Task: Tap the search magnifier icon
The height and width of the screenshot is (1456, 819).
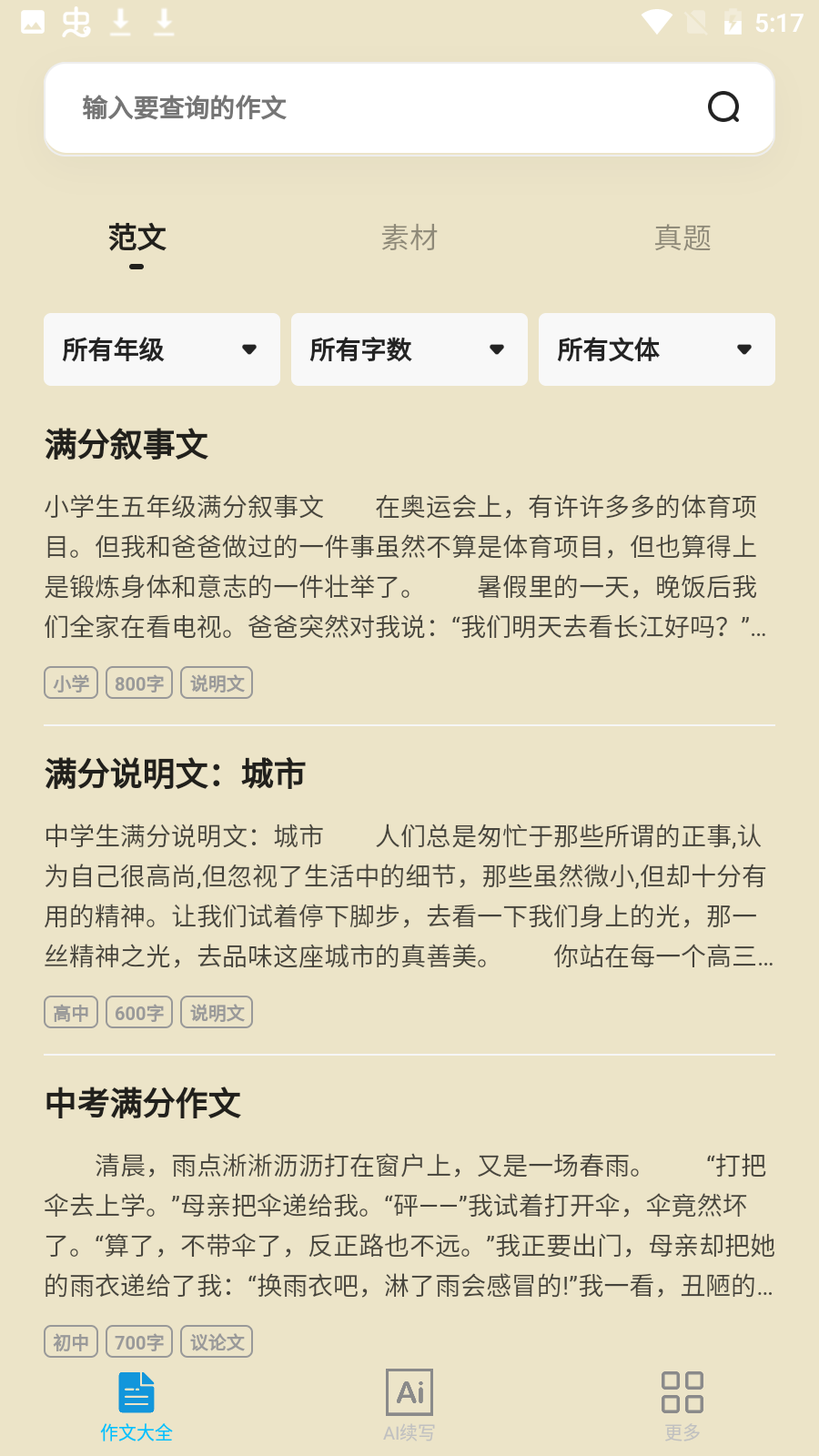Action: [x=723, y=107]
